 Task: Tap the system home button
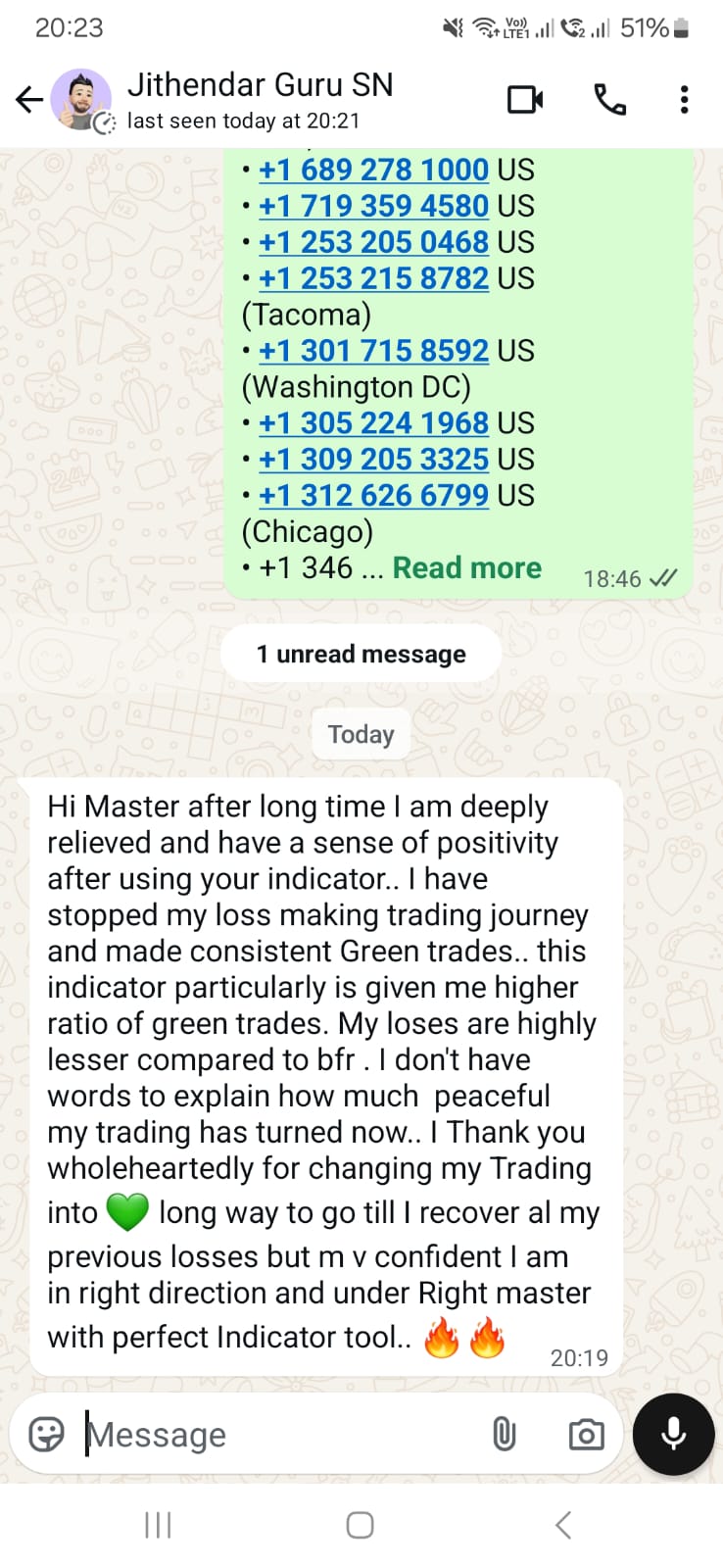[361, 1525]
